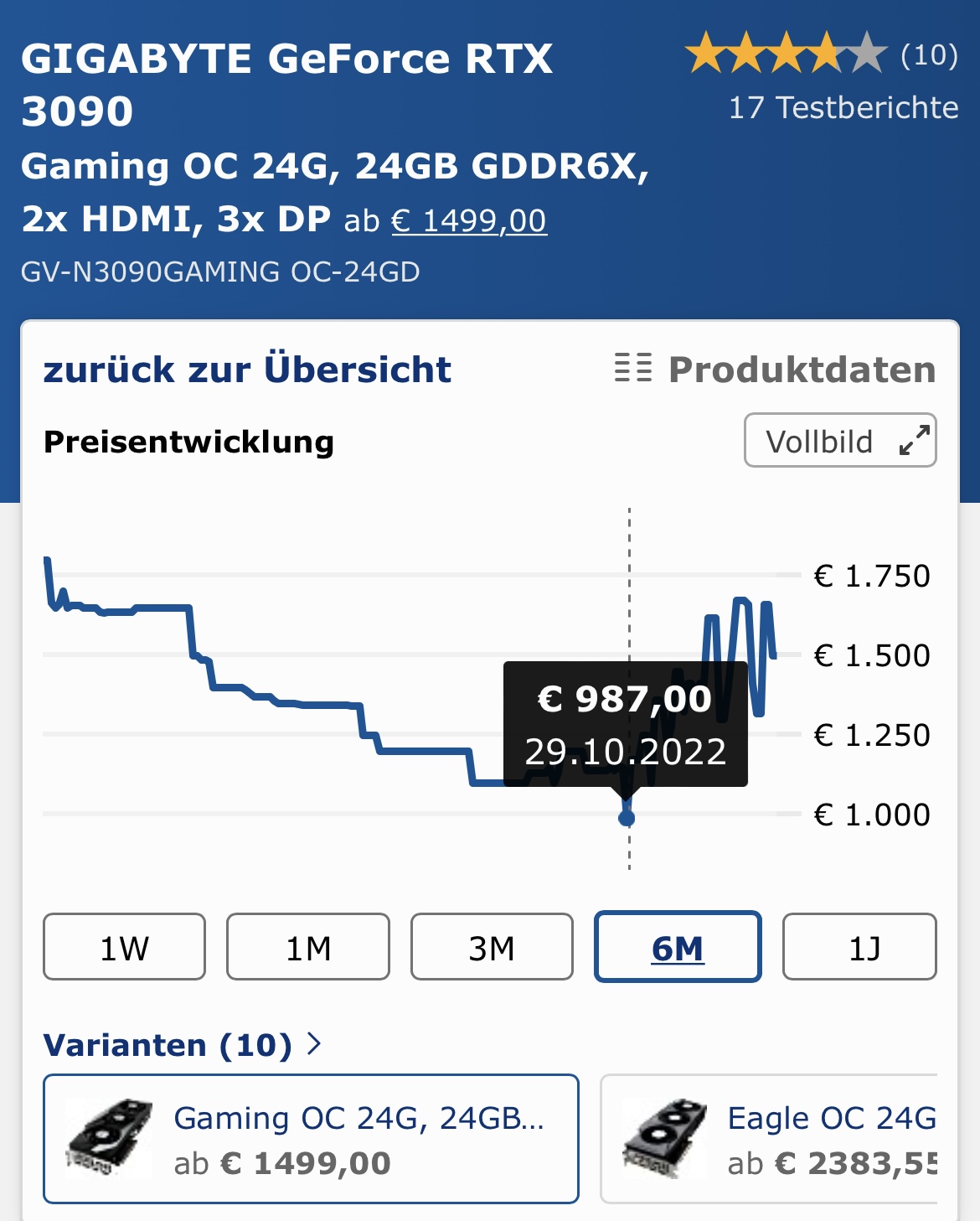980x1221 pixels.
Task: Open the € 1499,00 price link
Action: (x=468, y=221)
